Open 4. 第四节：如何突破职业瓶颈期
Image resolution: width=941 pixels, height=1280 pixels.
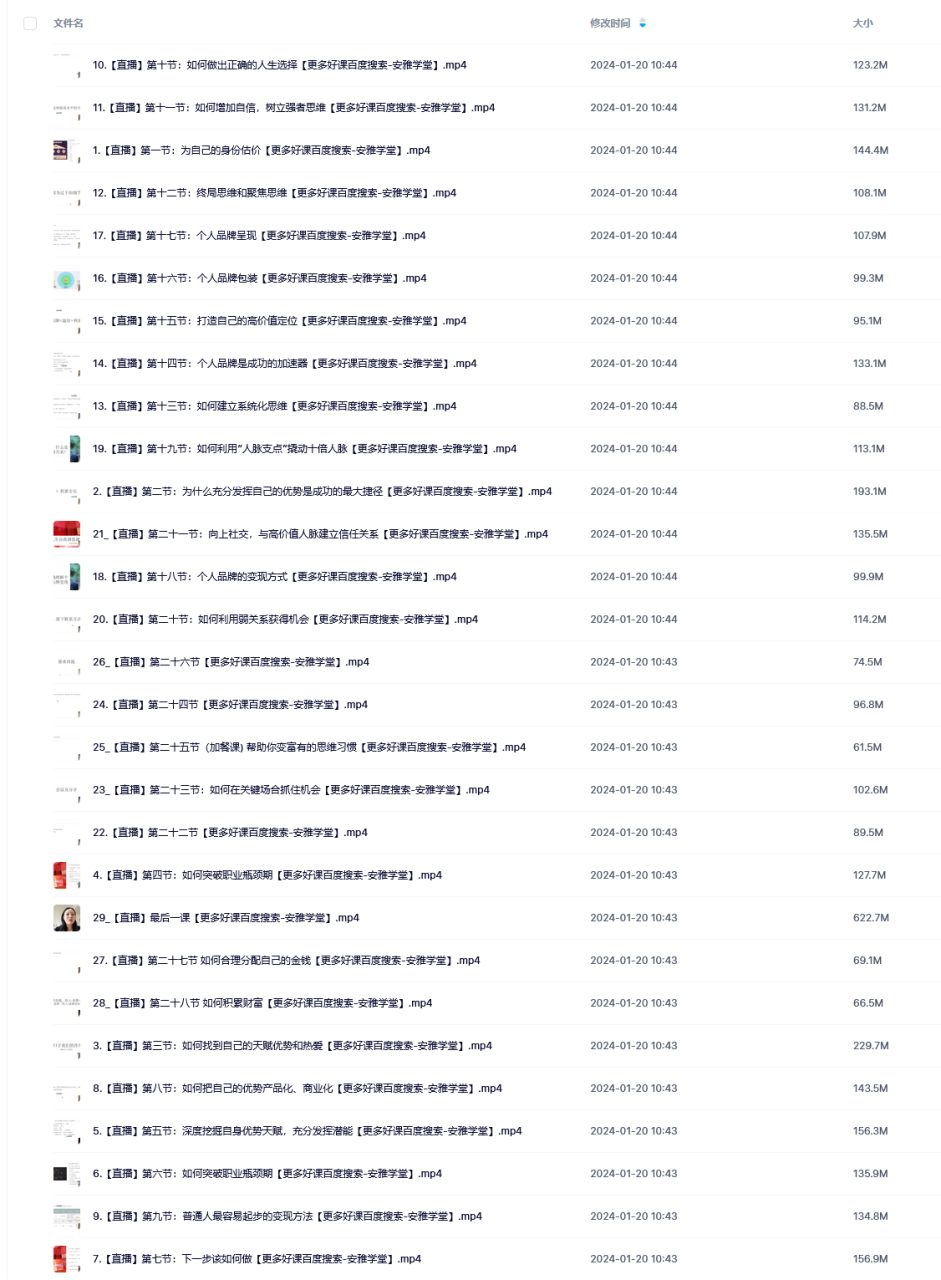point(267,875)
